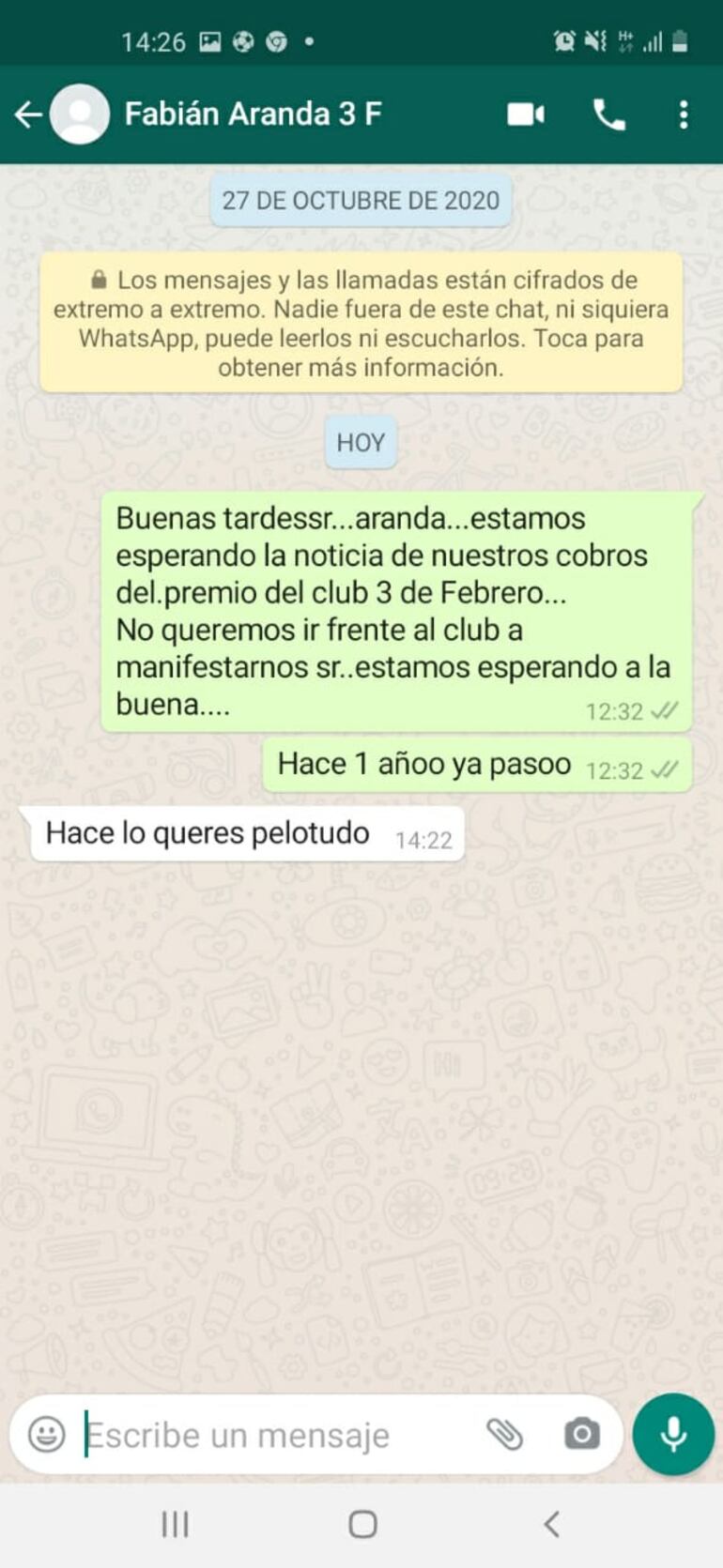Go to the home screen
Screen dimensions: 723x1568
coord(362,1524)
